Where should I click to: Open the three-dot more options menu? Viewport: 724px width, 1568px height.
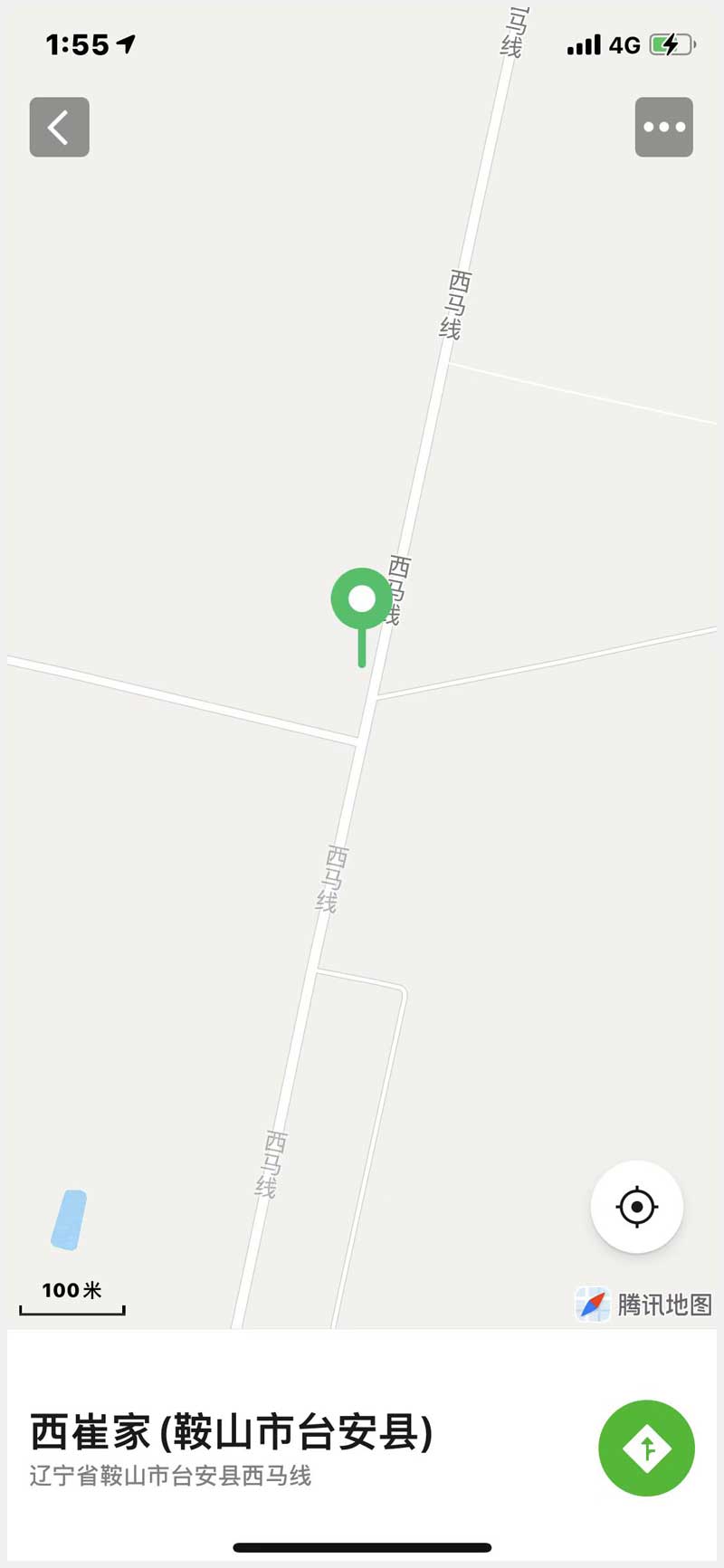click(663, 127)
